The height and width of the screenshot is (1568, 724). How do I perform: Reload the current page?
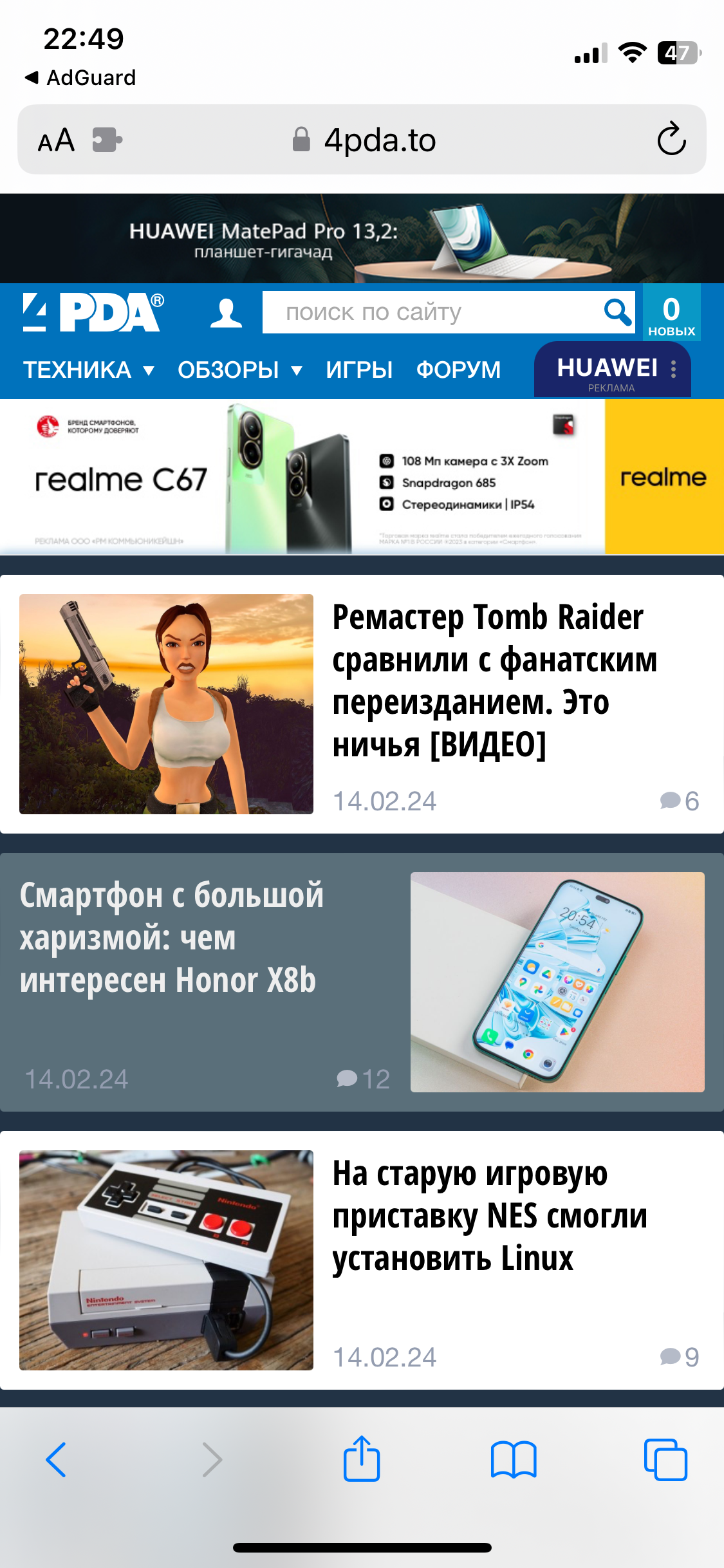point(671,139)
